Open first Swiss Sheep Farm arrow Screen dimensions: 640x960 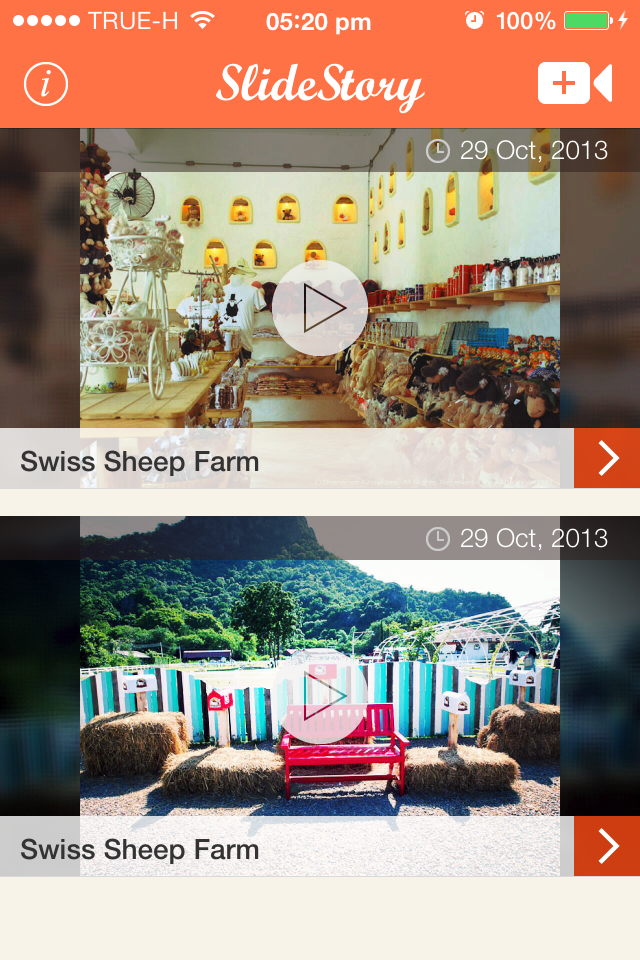point(607,459)
